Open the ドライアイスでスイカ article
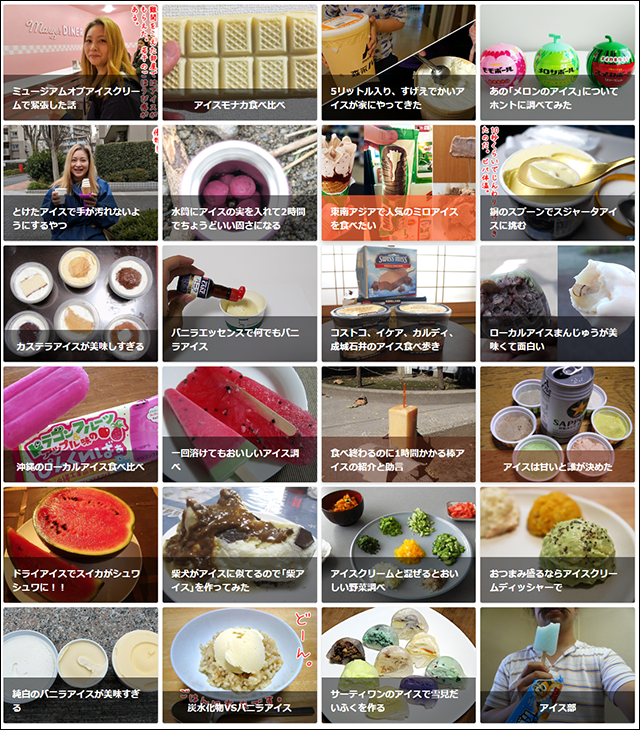Viewport: 640px width, 730px height. (x=80, y=545)
